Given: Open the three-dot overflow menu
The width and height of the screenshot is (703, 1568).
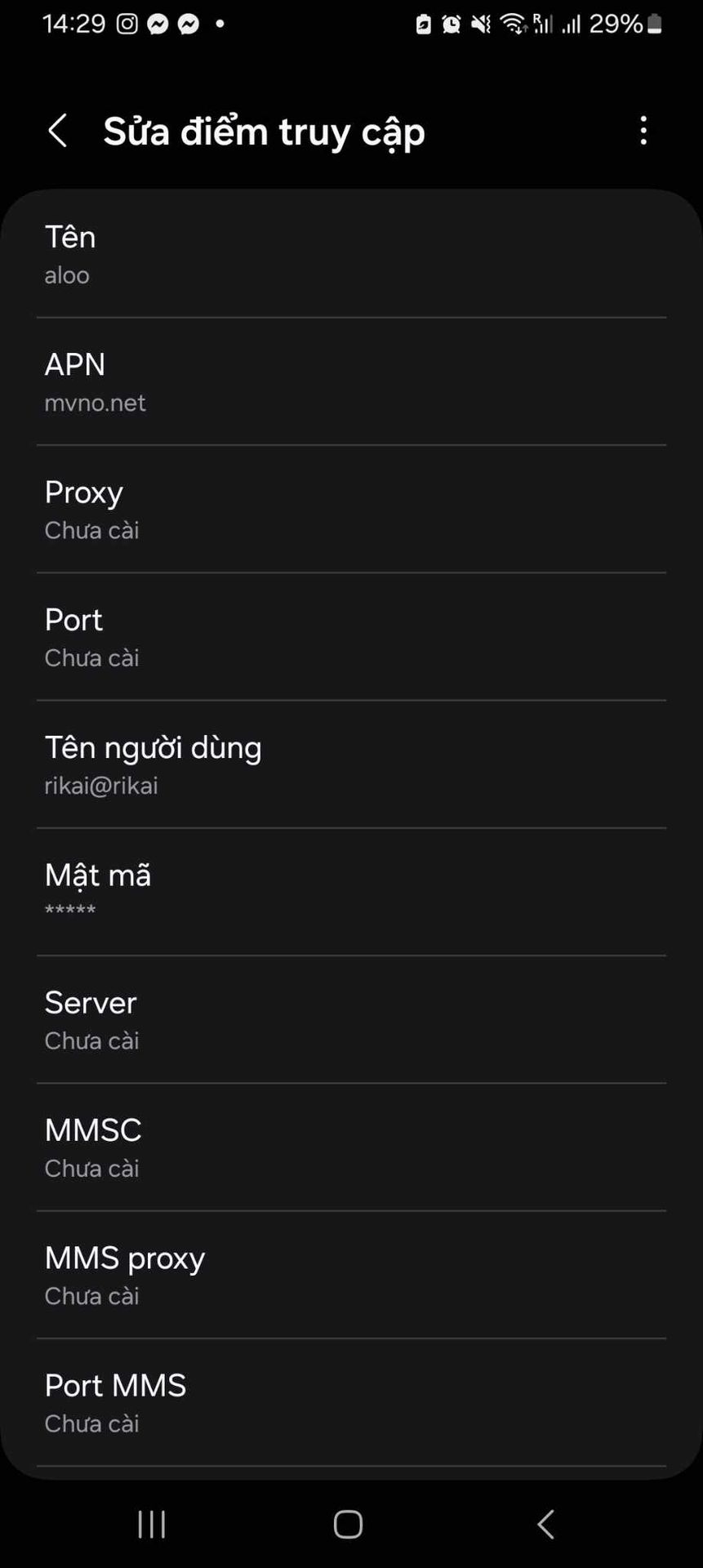Looking at the screenshot, I should tap(643, 131).
